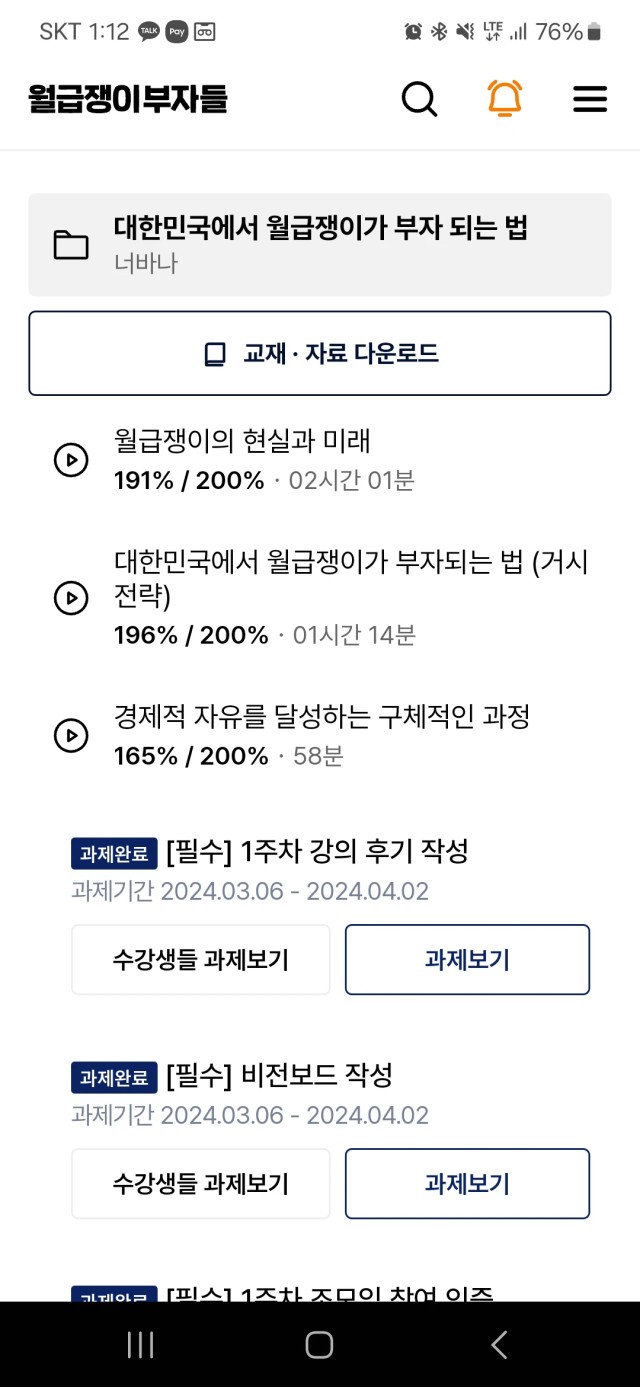Go to the home screen
The width and height of the screenshot is (640, 1387).
319,1344
